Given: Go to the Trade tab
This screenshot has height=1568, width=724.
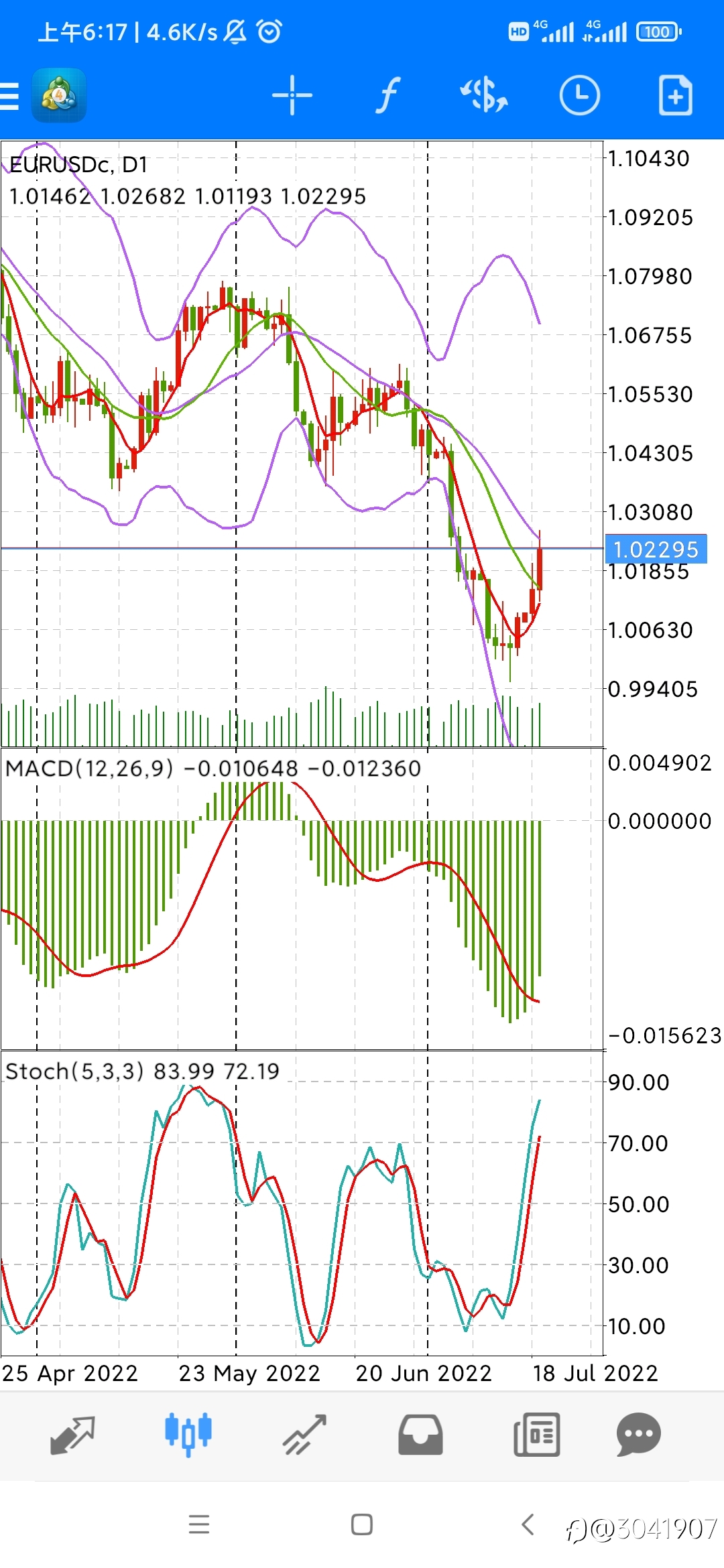Looking at the screenshot, I should [304, 1435].
